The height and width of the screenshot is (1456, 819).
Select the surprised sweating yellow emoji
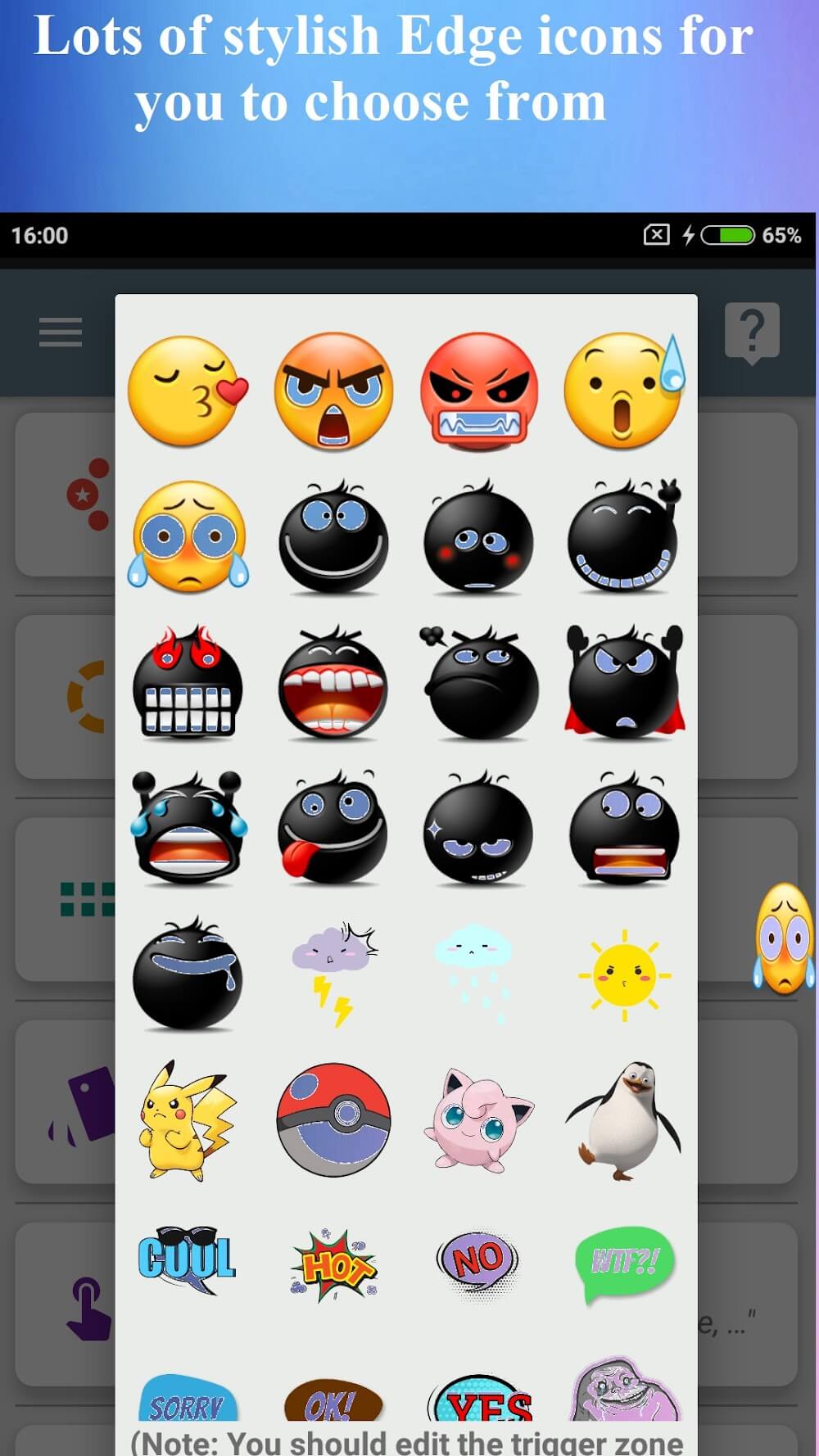coord(624,391)
